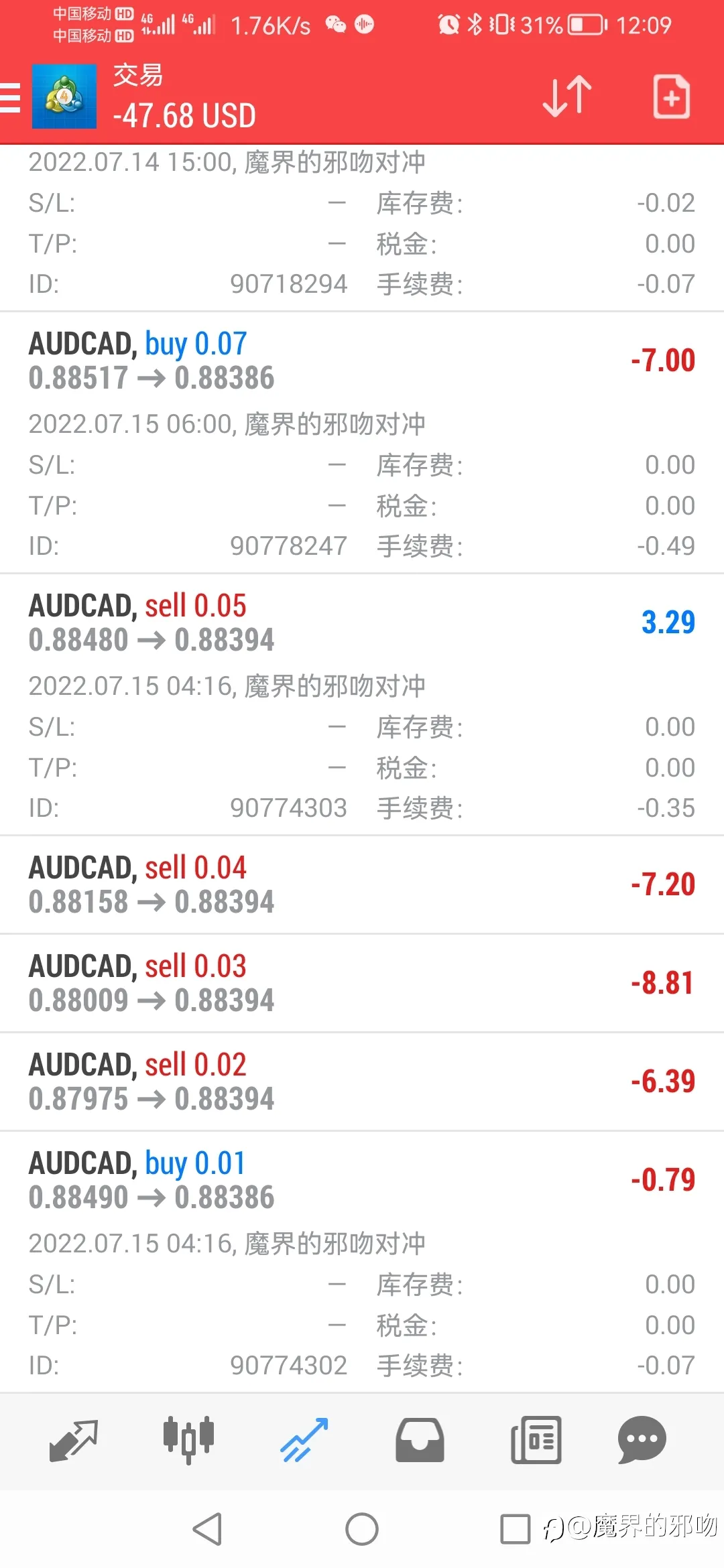Screen dimensions: 724x1568
Task: Open the News tab
Action: pos(536,1440)
